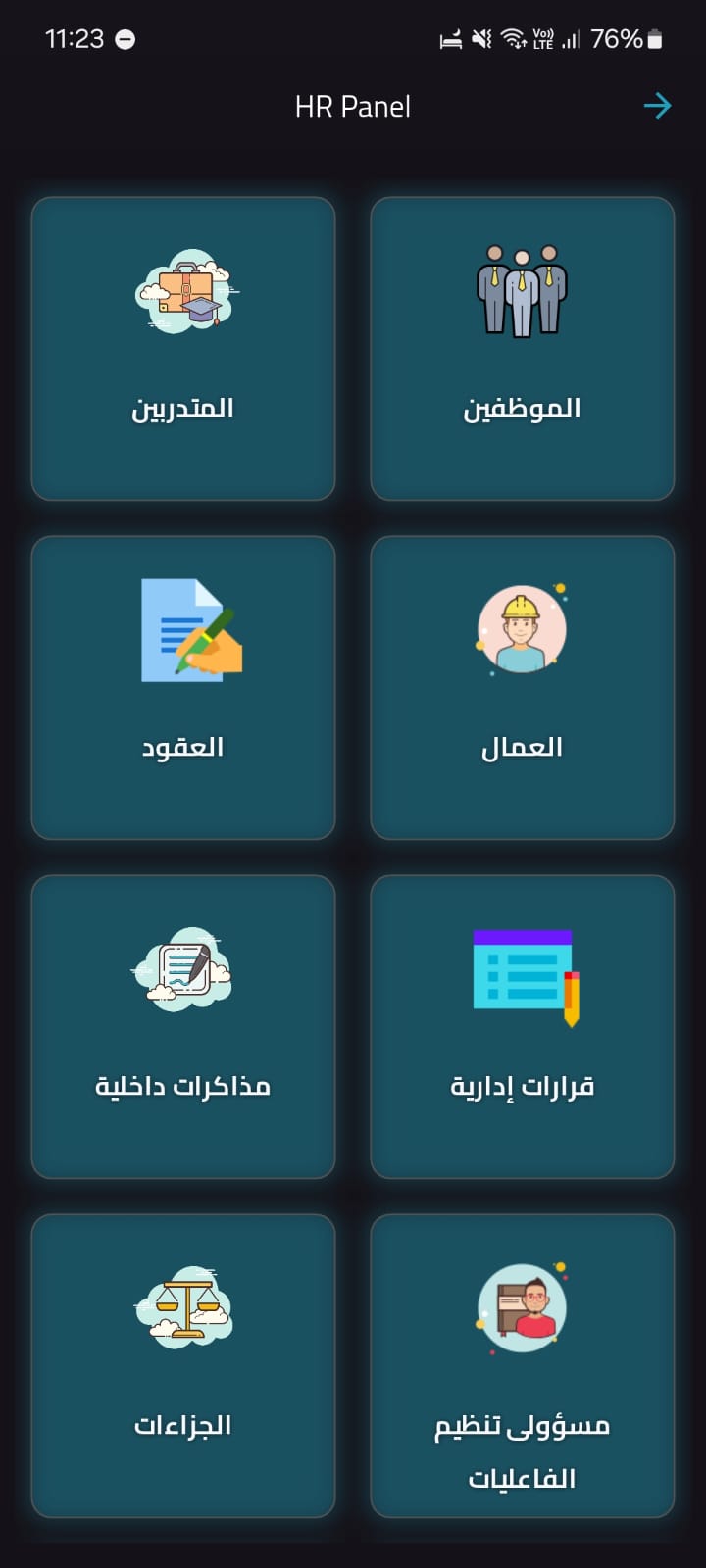
Task: Tap the العمال workers label
Action: [522, 745]
